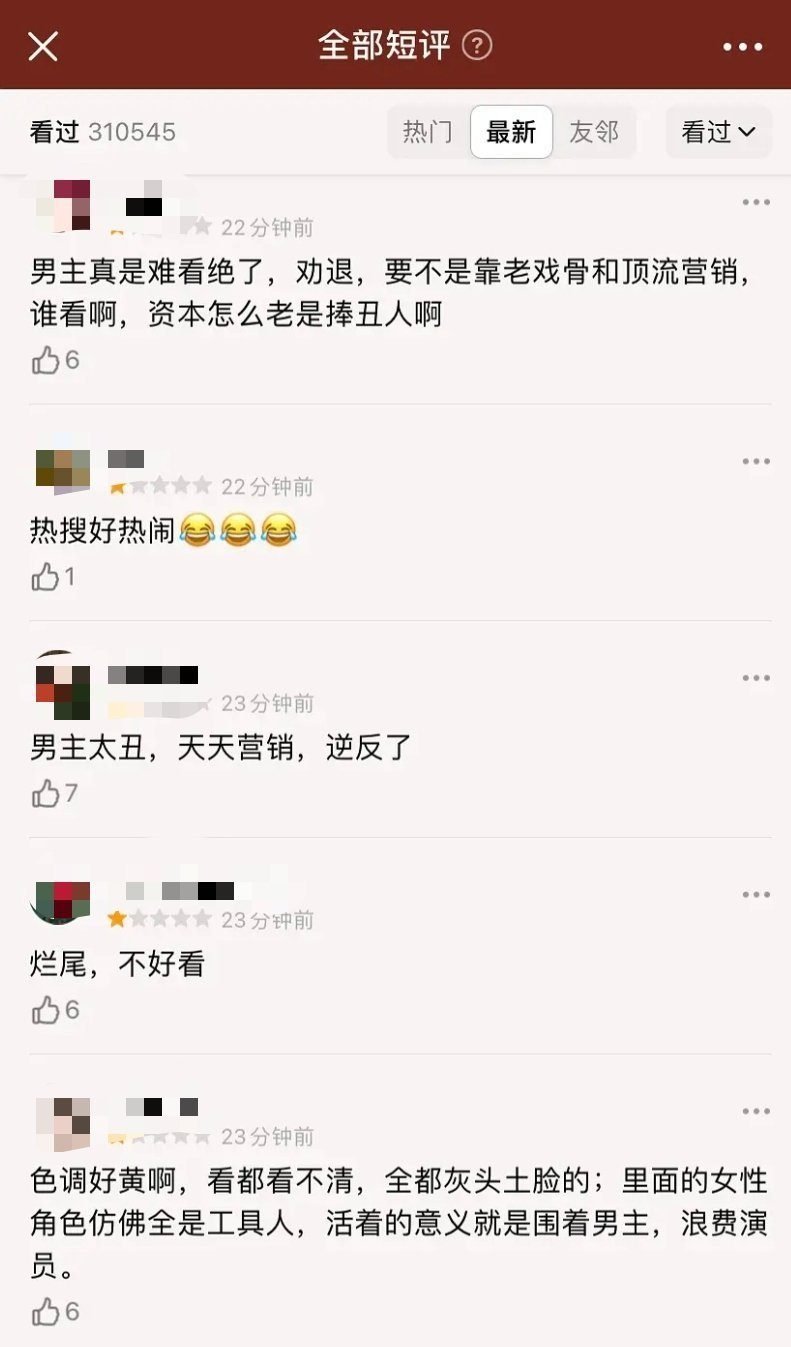Like the review 男主太丑，天天营销，逆反了

click(46, 794)
